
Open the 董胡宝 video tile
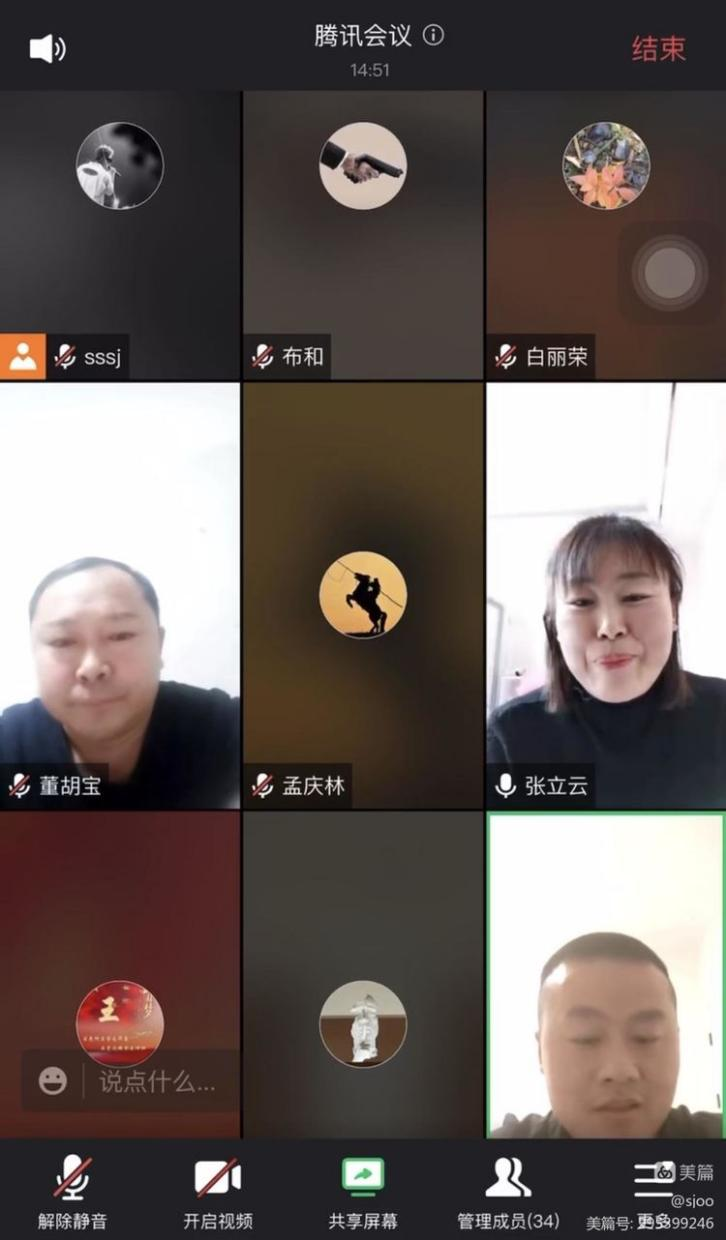tap(120, 596)
